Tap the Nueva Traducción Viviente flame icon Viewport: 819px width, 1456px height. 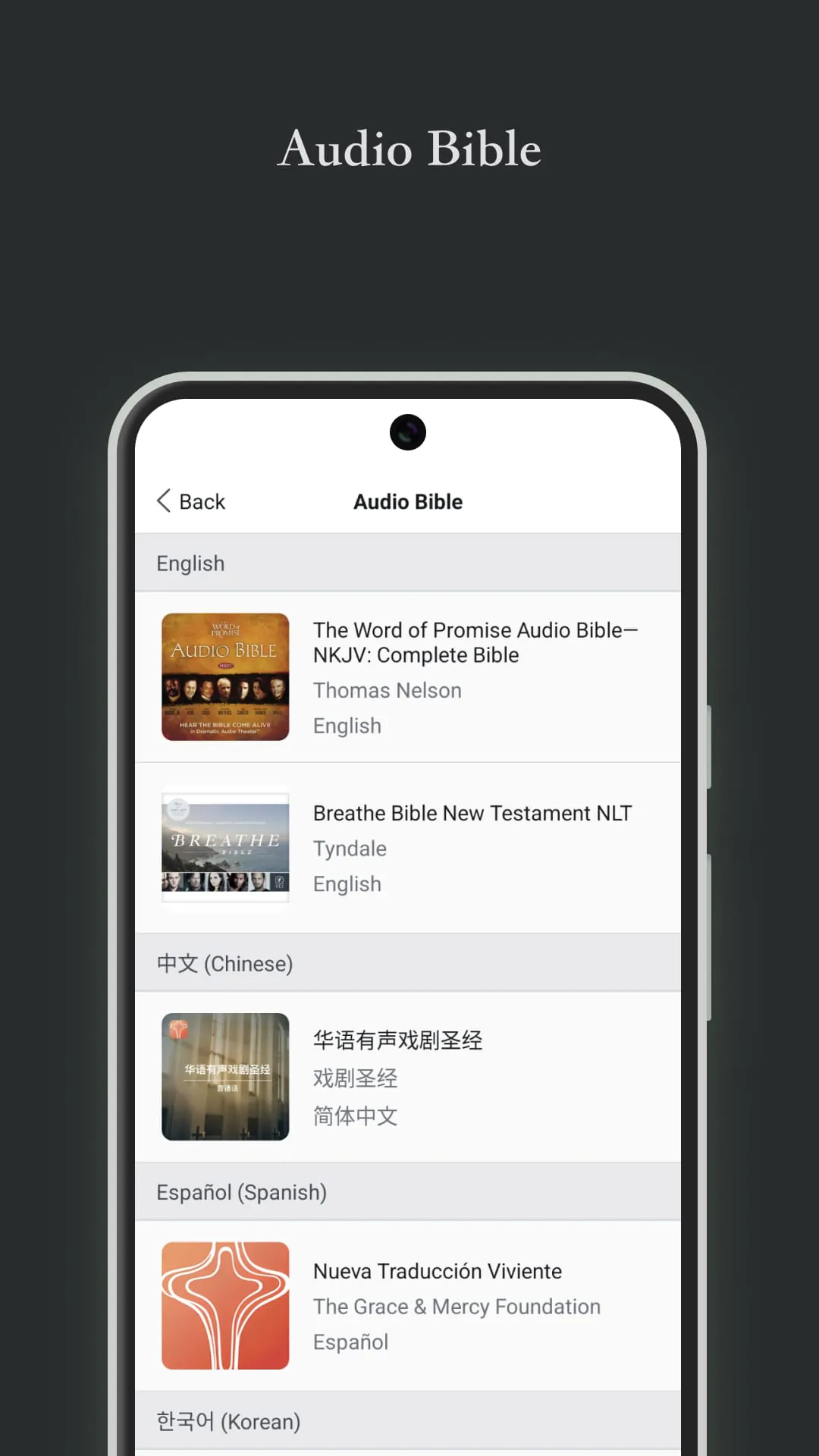point(224,1305)
